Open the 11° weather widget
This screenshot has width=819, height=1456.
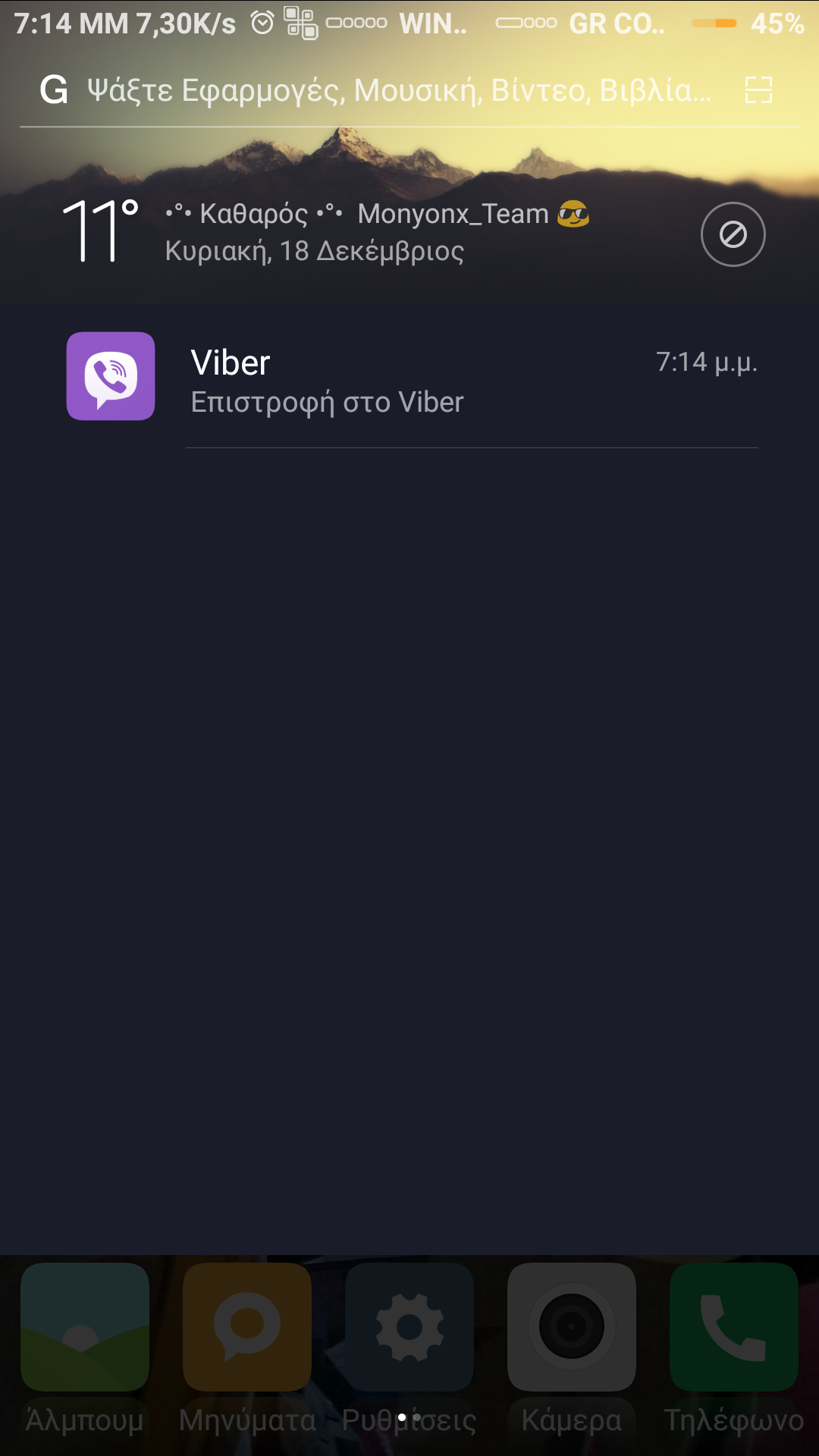100,231
